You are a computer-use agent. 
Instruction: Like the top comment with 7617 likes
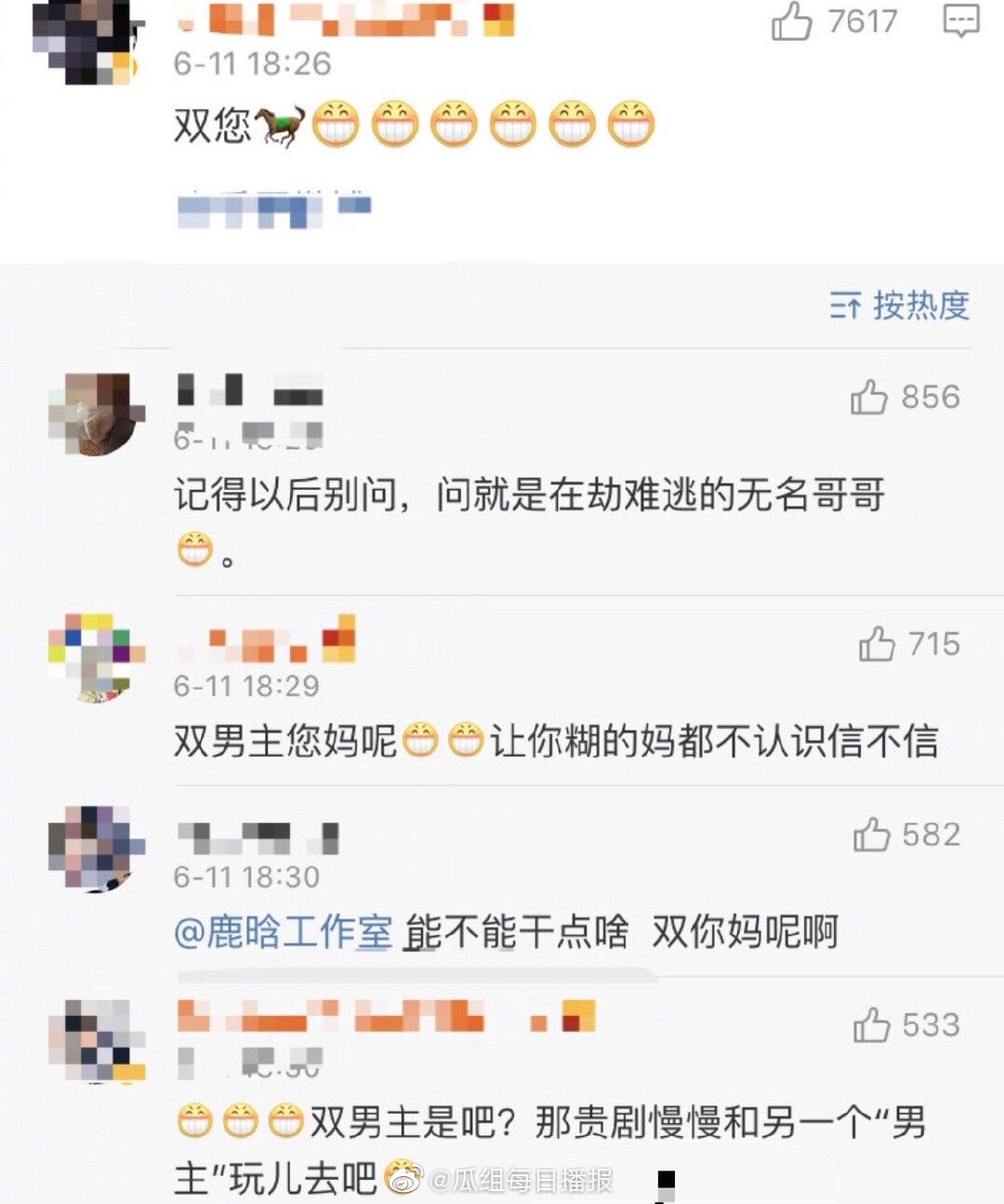coord(791,21)
